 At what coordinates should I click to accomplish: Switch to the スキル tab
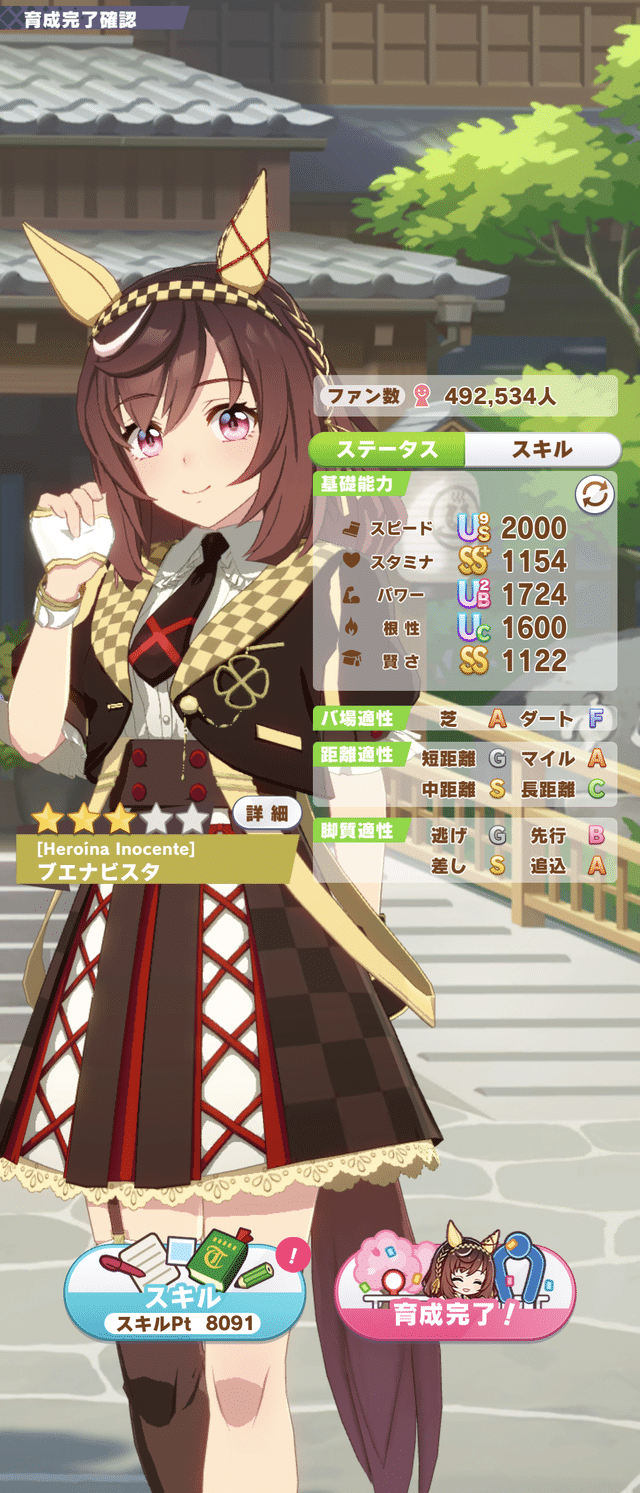(541, 449)
